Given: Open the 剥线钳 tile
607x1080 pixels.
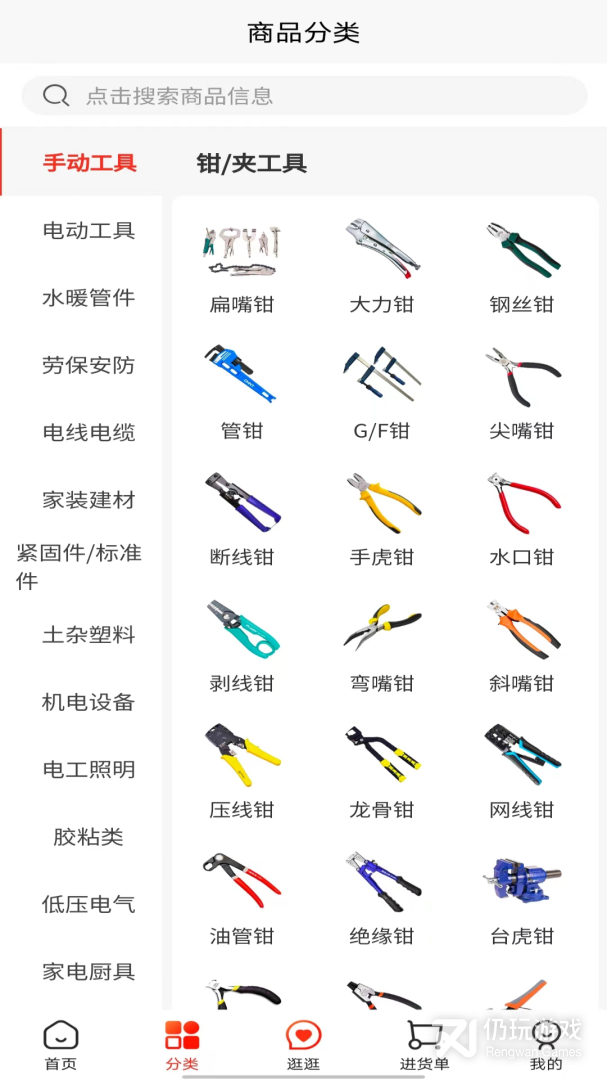Looking at the screenshot, I should tap(242, 645).
